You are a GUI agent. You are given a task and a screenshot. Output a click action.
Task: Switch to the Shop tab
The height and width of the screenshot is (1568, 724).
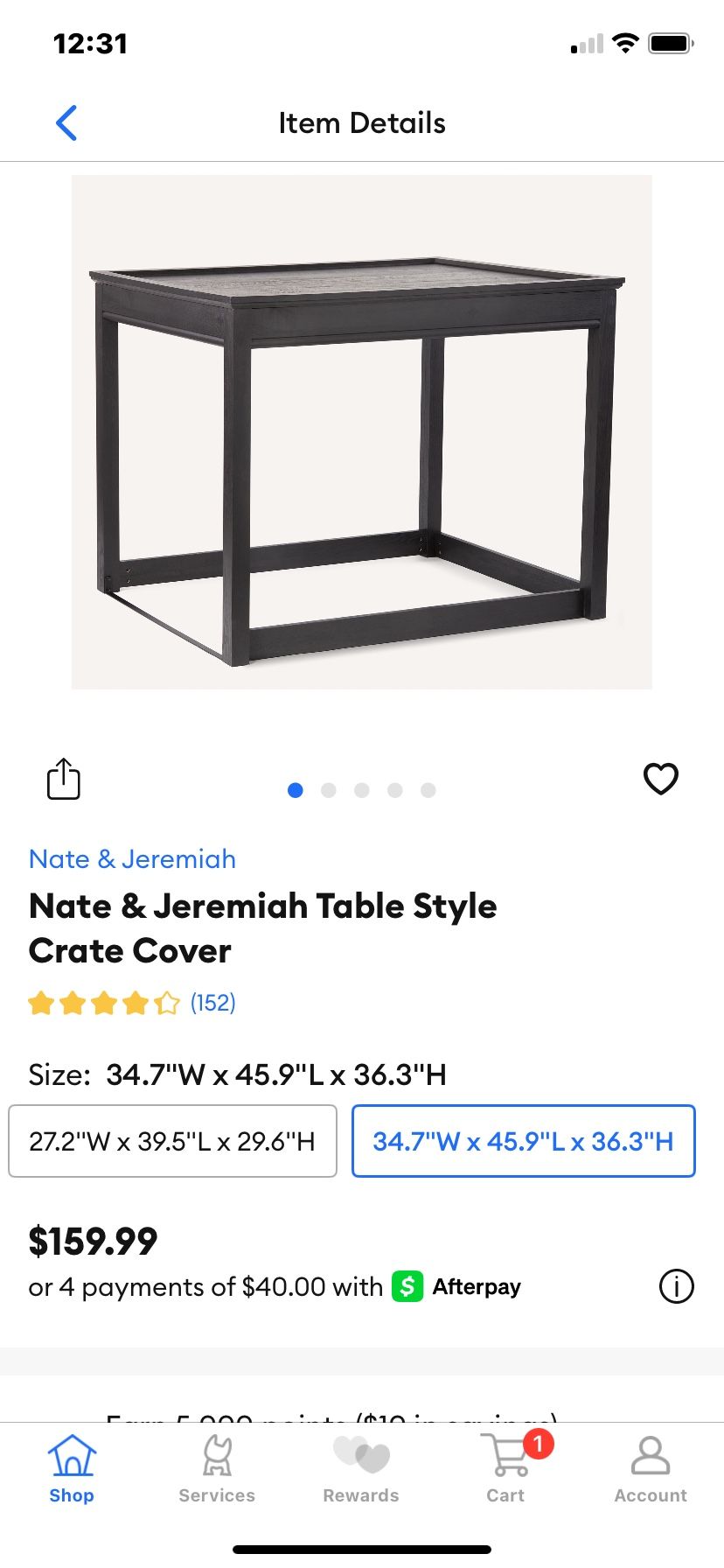coord(72,1470)
